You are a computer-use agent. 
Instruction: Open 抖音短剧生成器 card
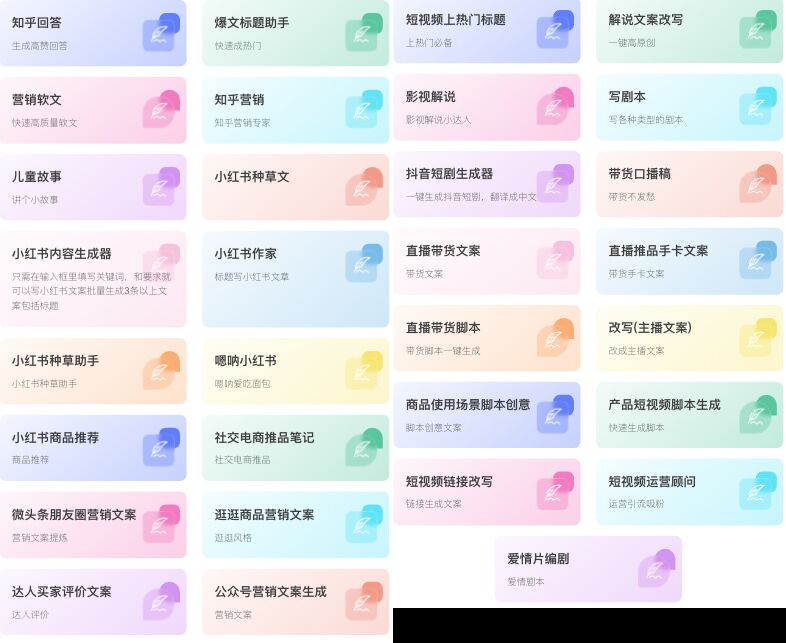(486, 184)
